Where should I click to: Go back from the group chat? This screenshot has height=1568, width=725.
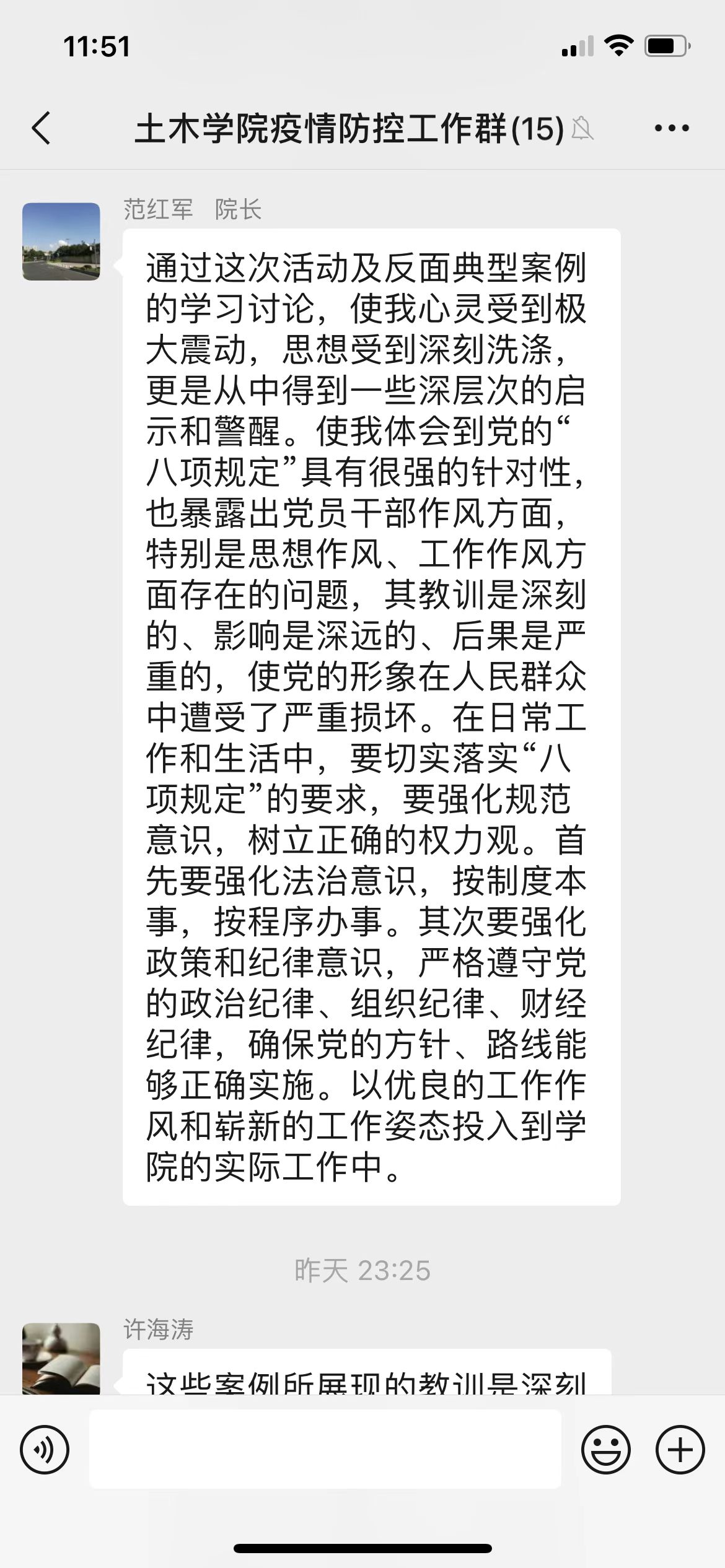point(42,128)
